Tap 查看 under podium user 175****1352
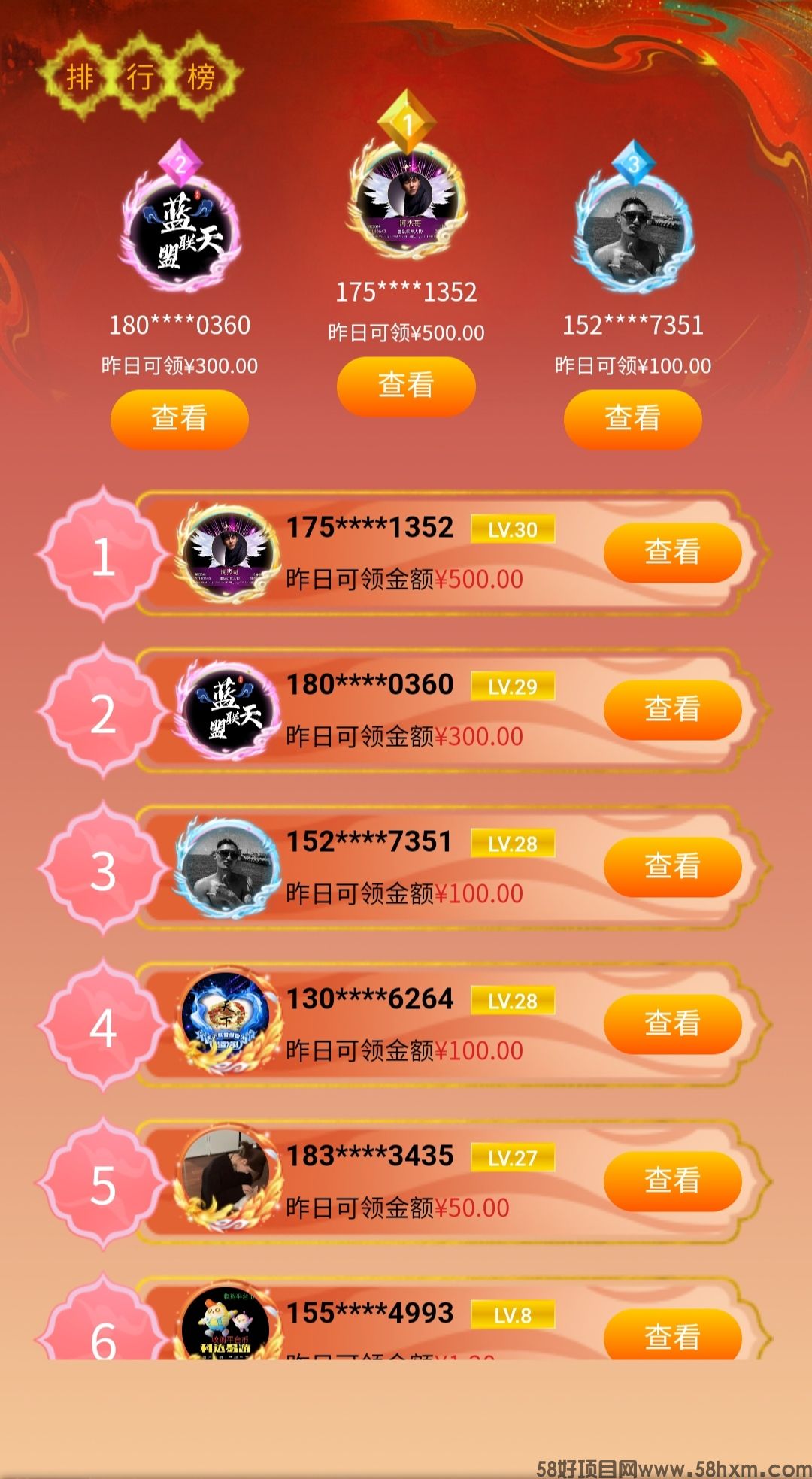Screen dimensions: 812x1479 point(406,386)
